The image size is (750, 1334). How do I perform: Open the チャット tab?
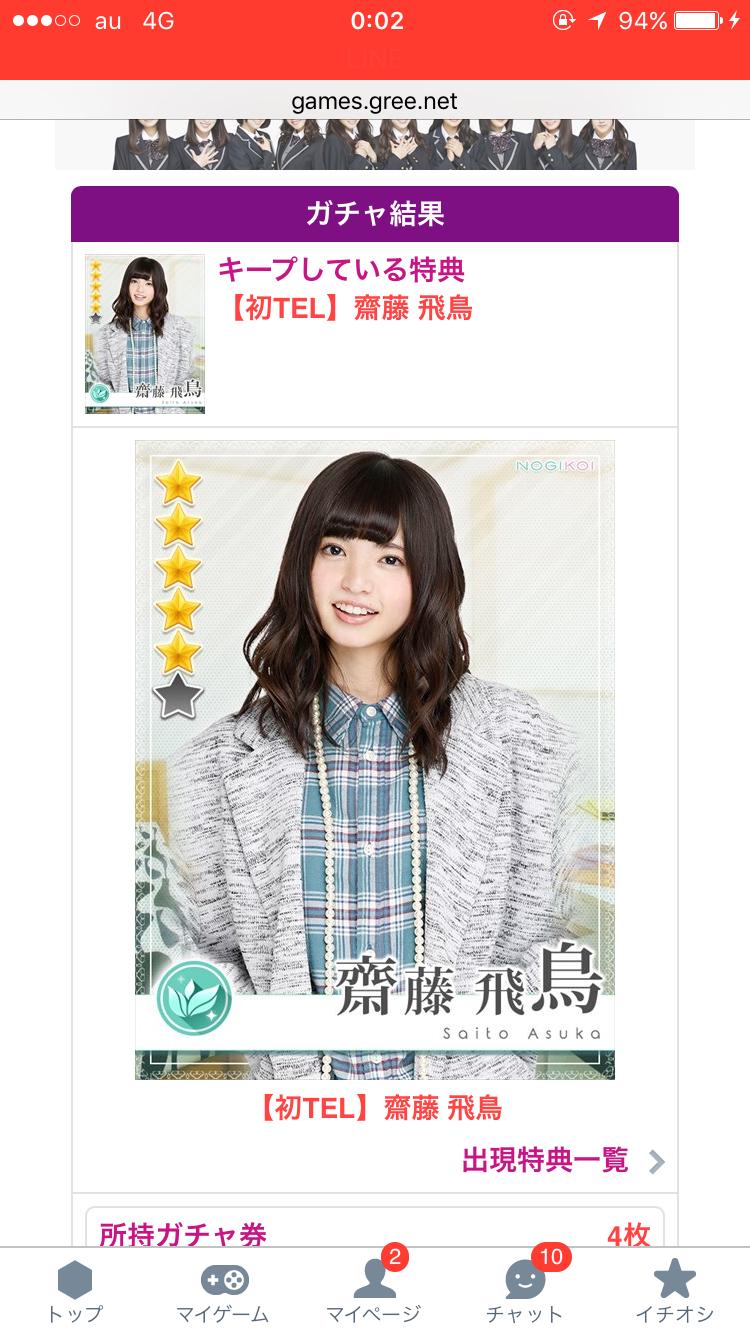click(x=524, y=1291)
